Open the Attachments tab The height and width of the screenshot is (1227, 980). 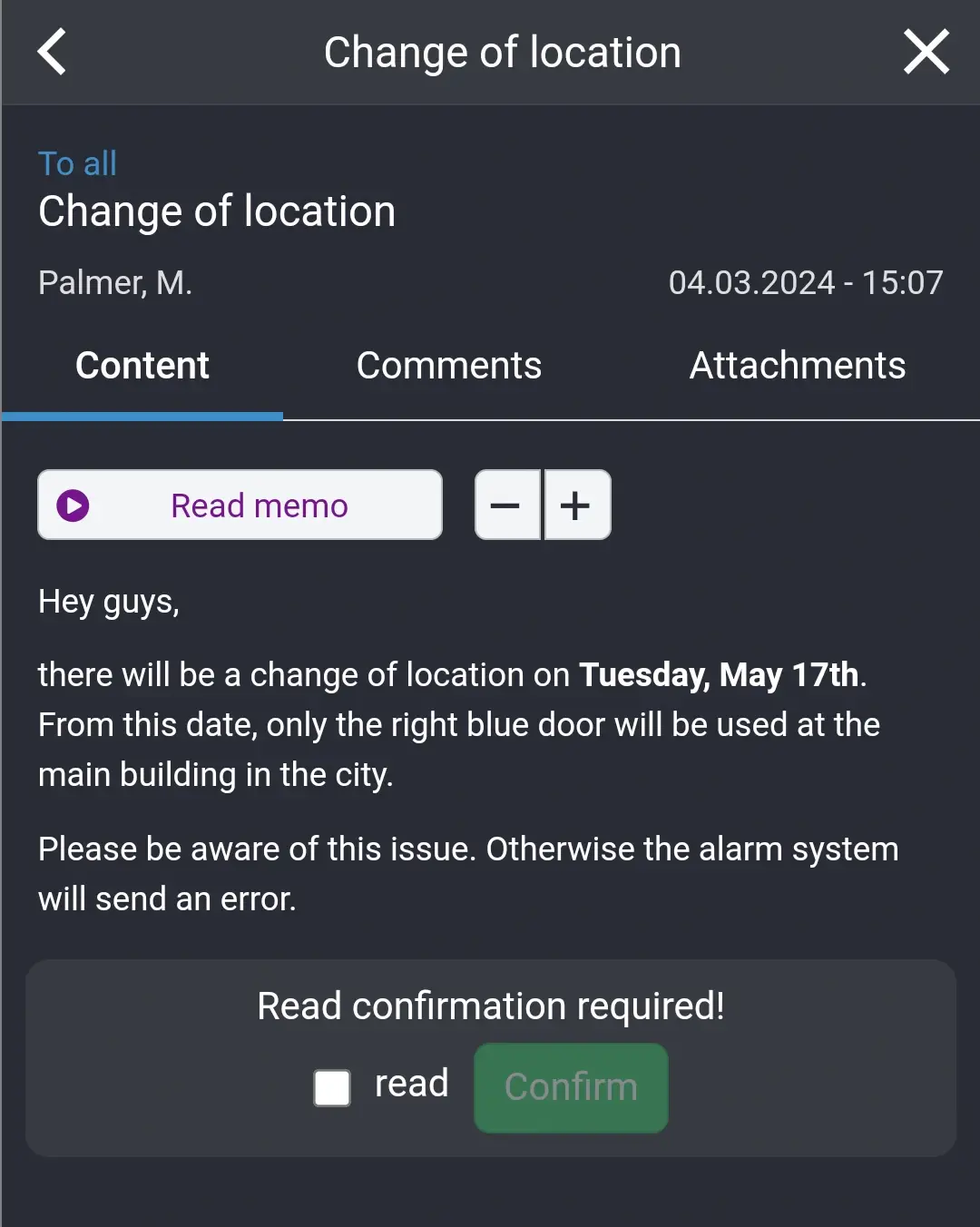(797, 366)
